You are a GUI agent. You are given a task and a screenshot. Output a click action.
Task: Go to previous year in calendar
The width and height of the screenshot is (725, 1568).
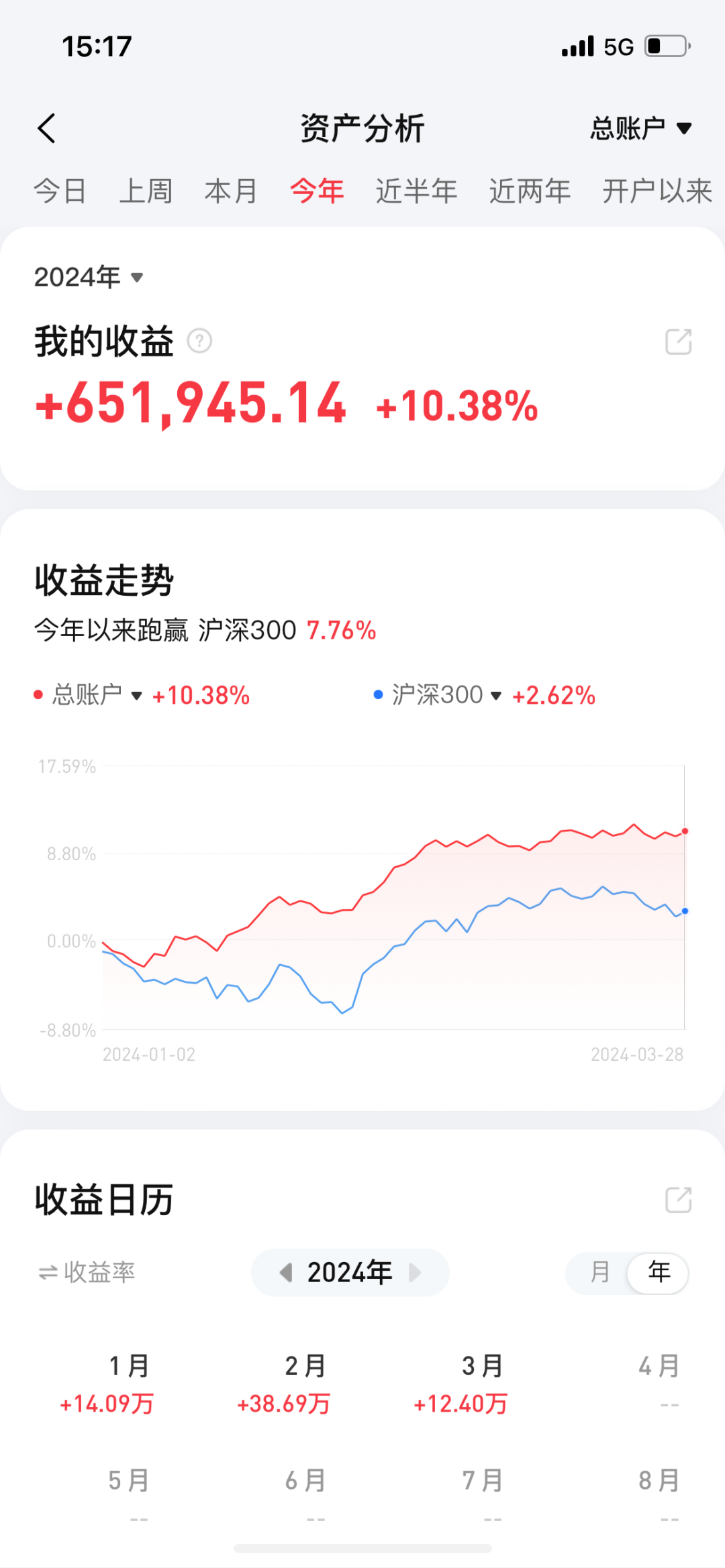[287, 1272]
